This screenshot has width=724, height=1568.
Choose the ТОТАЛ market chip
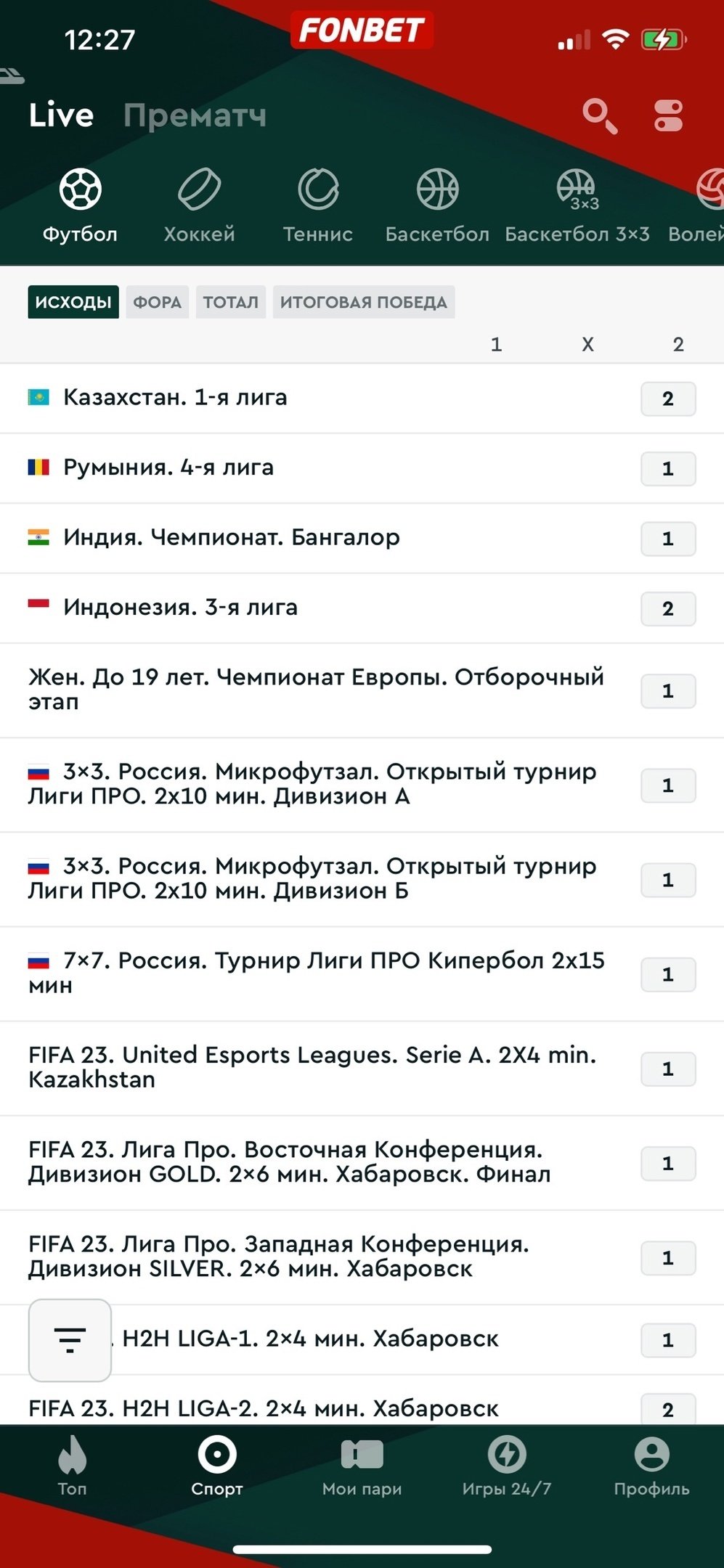pyautogui.click(x=230, y=302)
